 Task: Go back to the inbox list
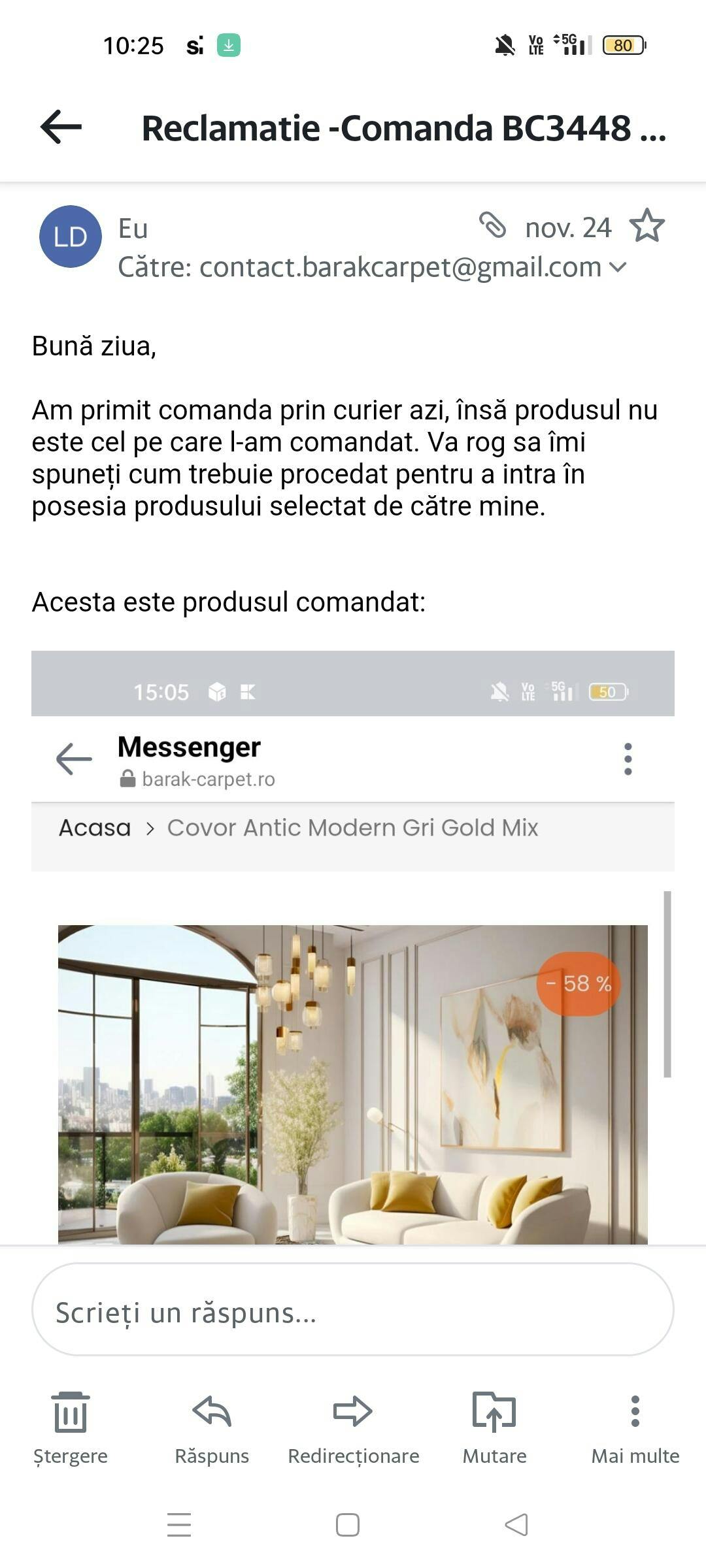[x=61, y=127]
